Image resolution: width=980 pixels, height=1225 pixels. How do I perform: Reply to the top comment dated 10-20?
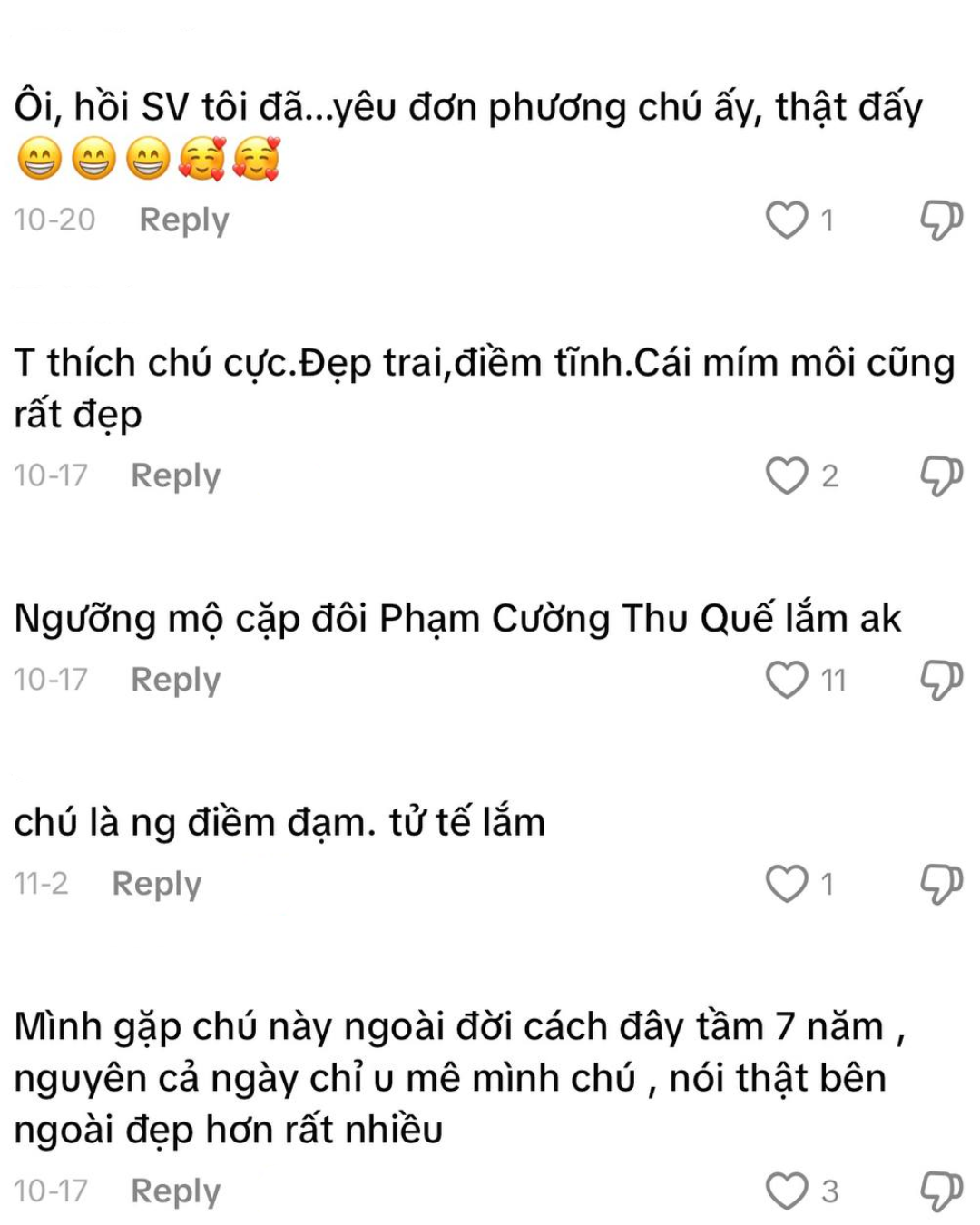183,220
